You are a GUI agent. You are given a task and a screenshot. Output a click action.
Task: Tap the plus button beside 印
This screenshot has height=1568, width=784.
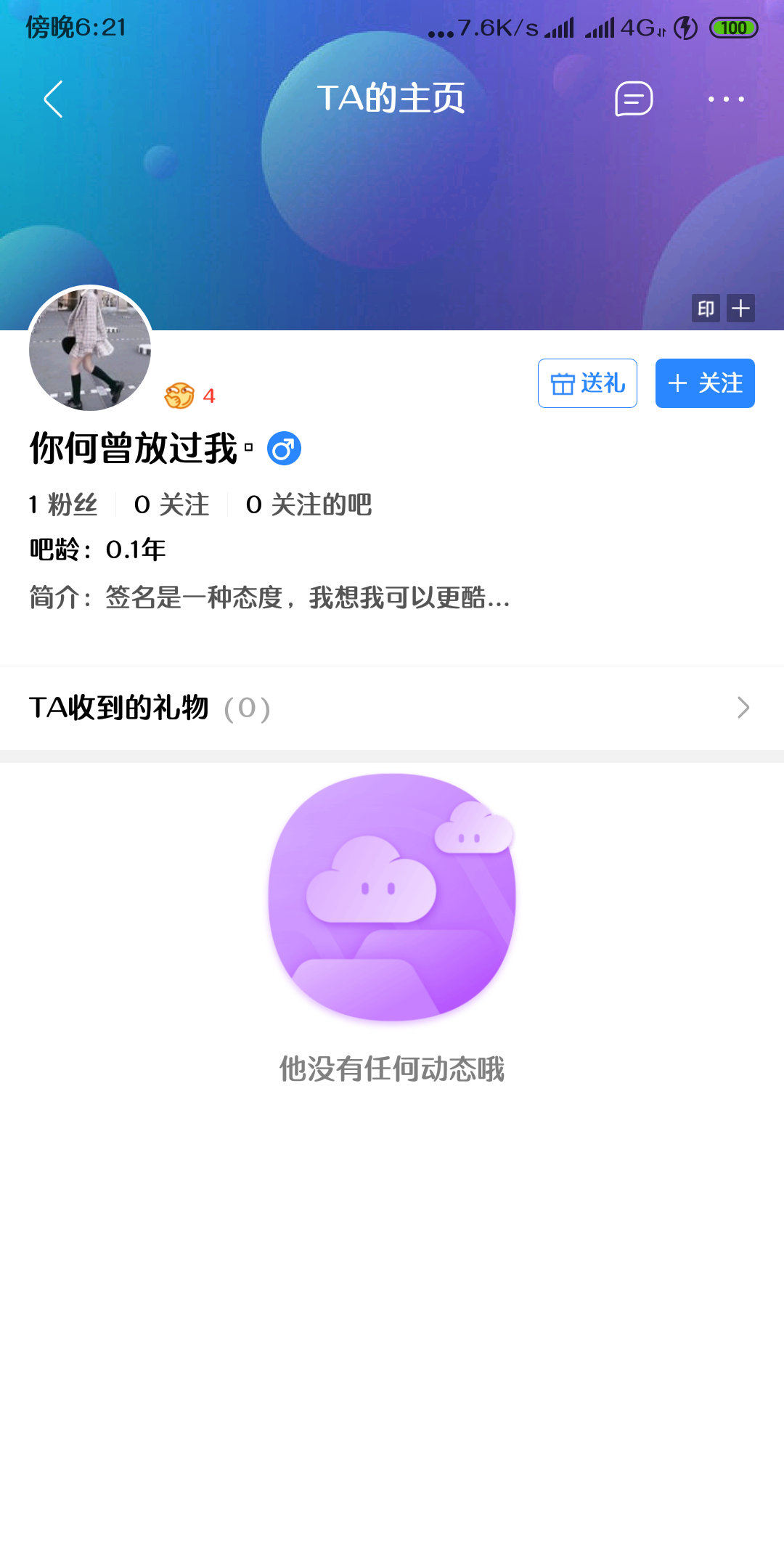(740, 309)
